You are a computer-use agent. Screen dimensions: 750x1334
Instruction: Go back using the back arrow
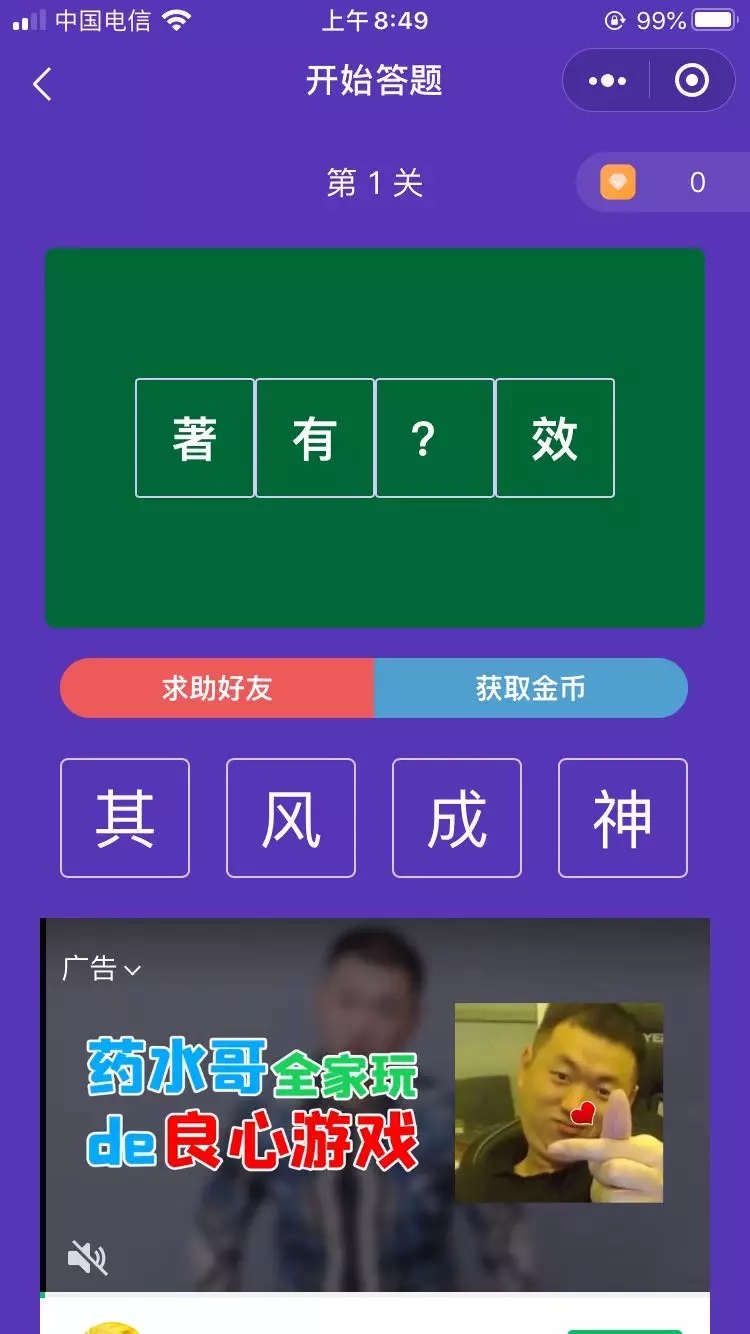click(x=42, y=84)
